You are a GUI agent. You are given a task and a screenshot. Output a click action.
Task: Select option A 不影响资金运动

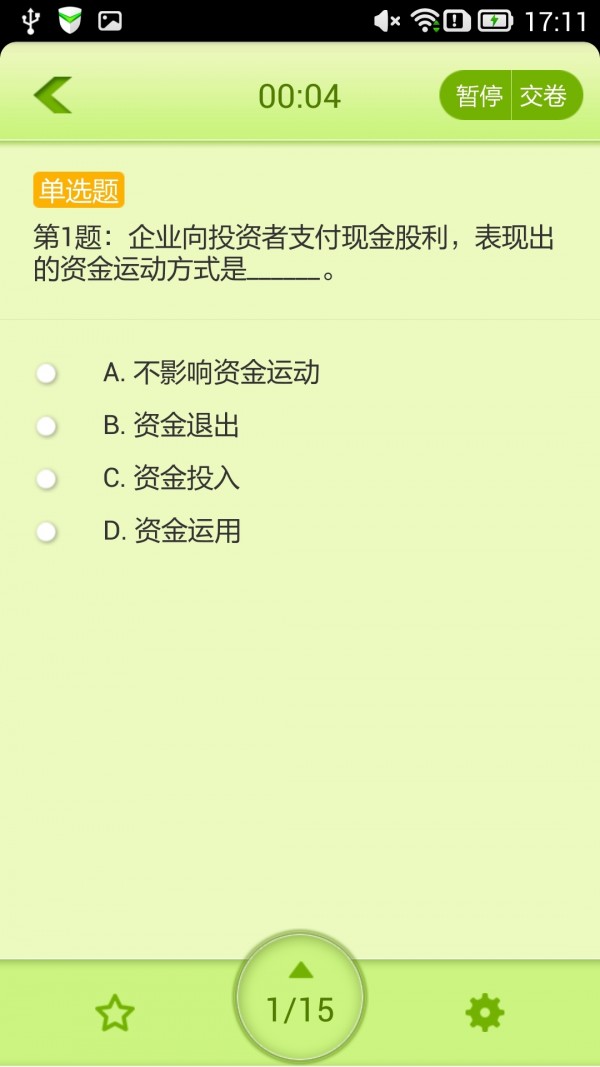[x=47, y=374]
